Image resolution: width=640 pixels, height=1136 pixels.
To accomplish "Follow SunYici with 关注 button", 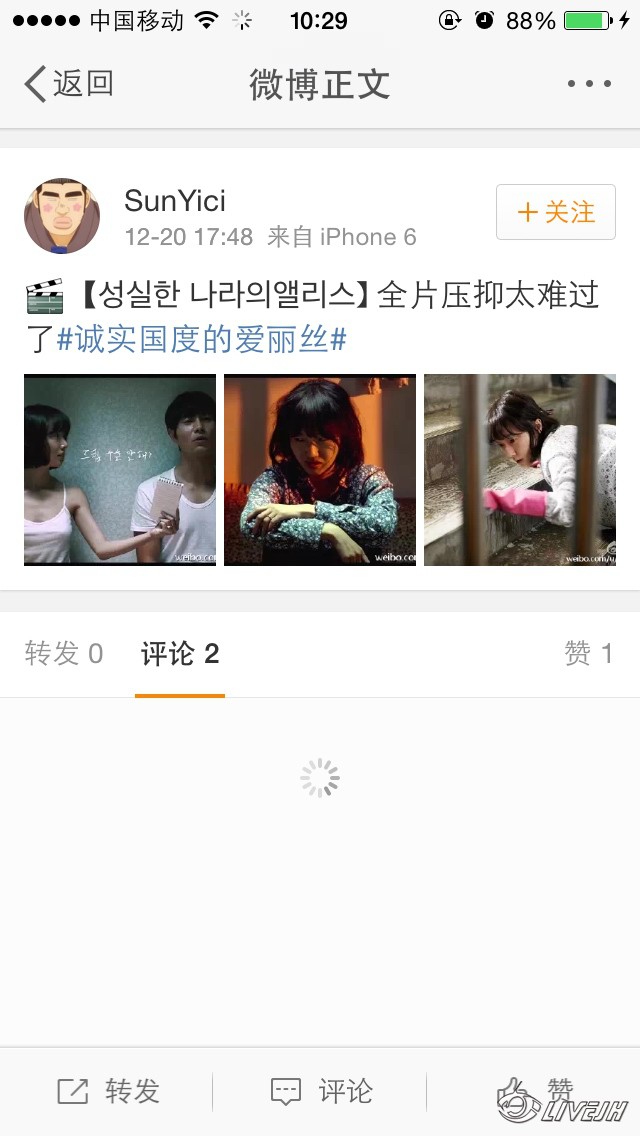I will pos(555,212).
